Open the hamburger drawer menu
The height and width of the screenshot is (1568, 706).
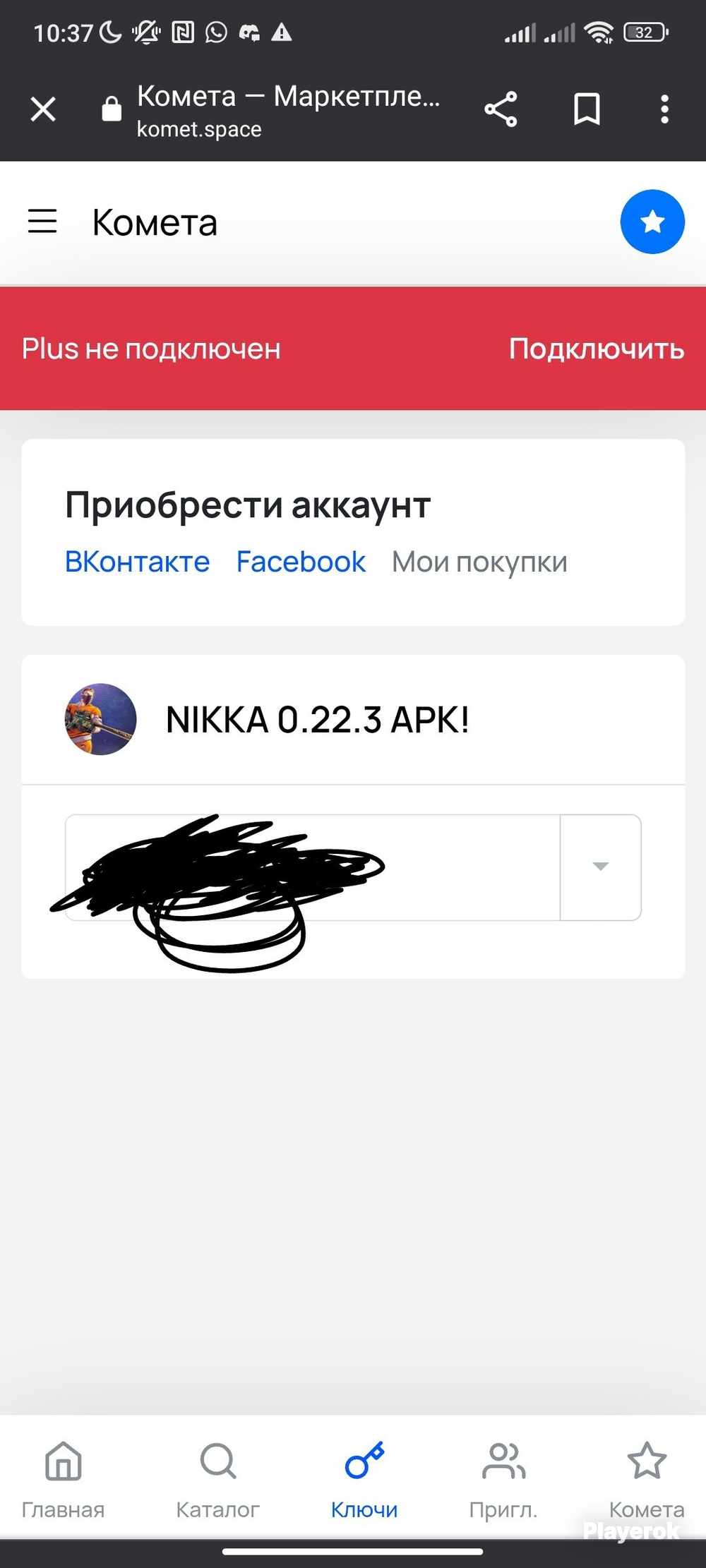[42, 221]
